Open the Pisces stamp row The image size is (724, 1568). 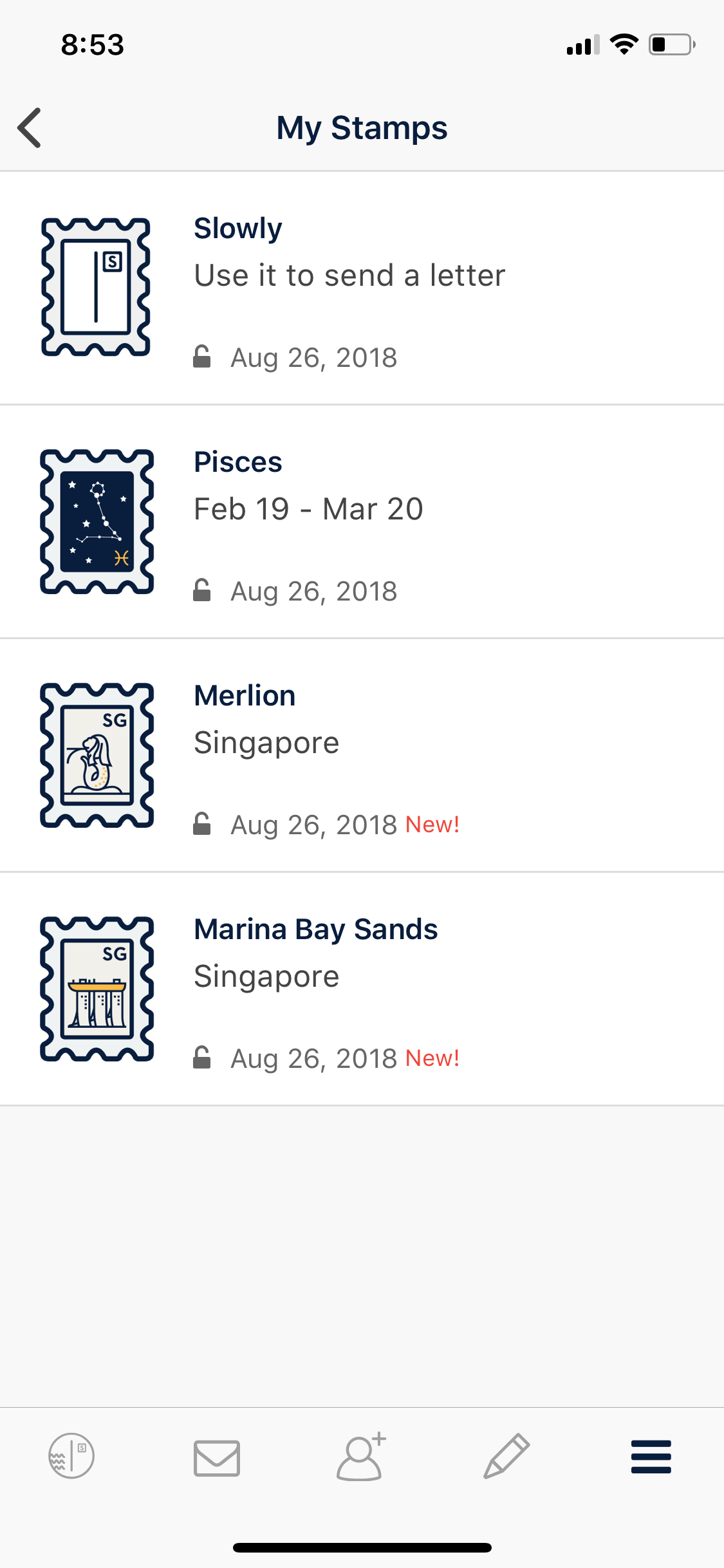362,522
